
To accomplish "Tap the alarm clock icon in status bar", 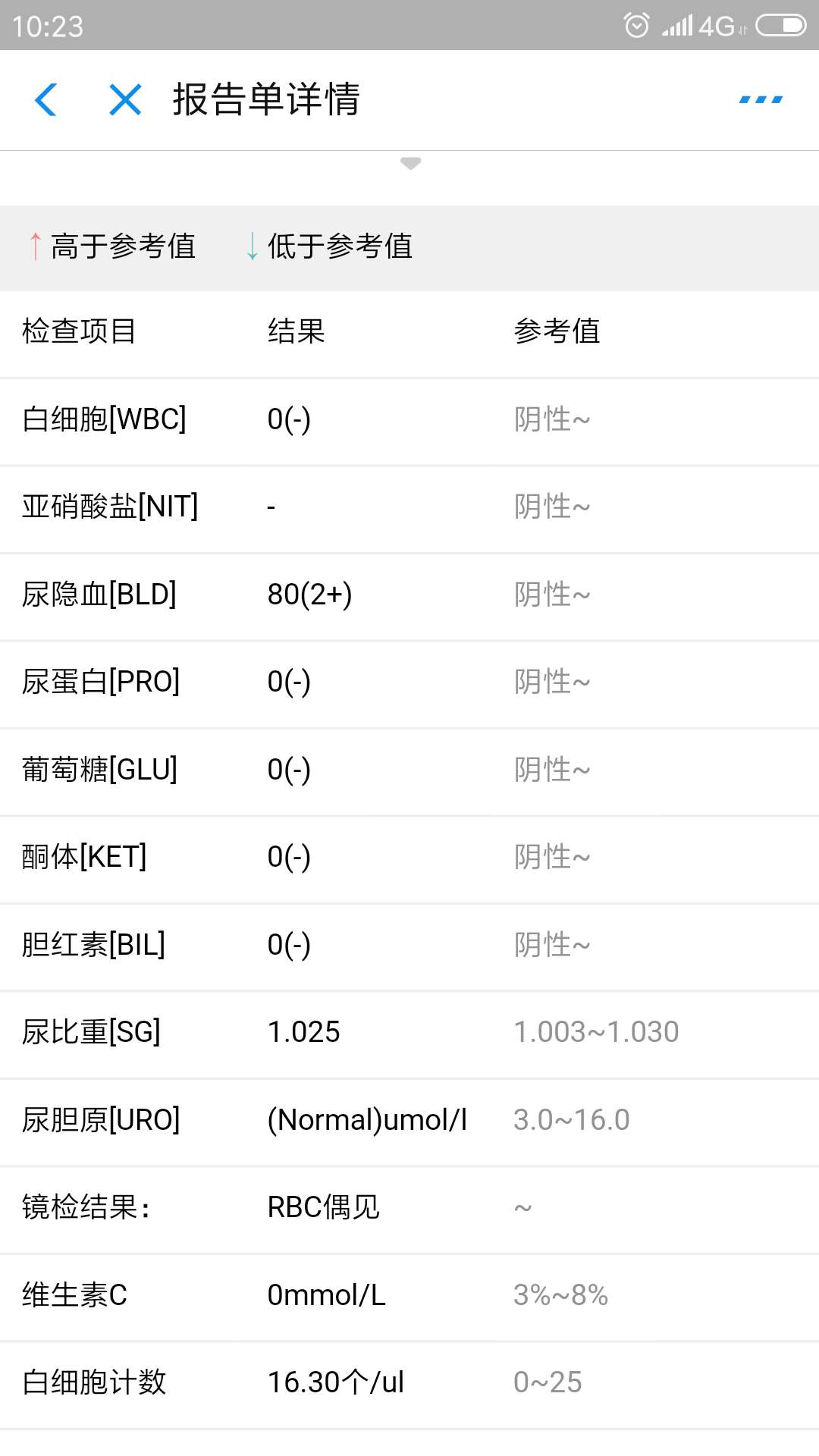I will 635,25.
